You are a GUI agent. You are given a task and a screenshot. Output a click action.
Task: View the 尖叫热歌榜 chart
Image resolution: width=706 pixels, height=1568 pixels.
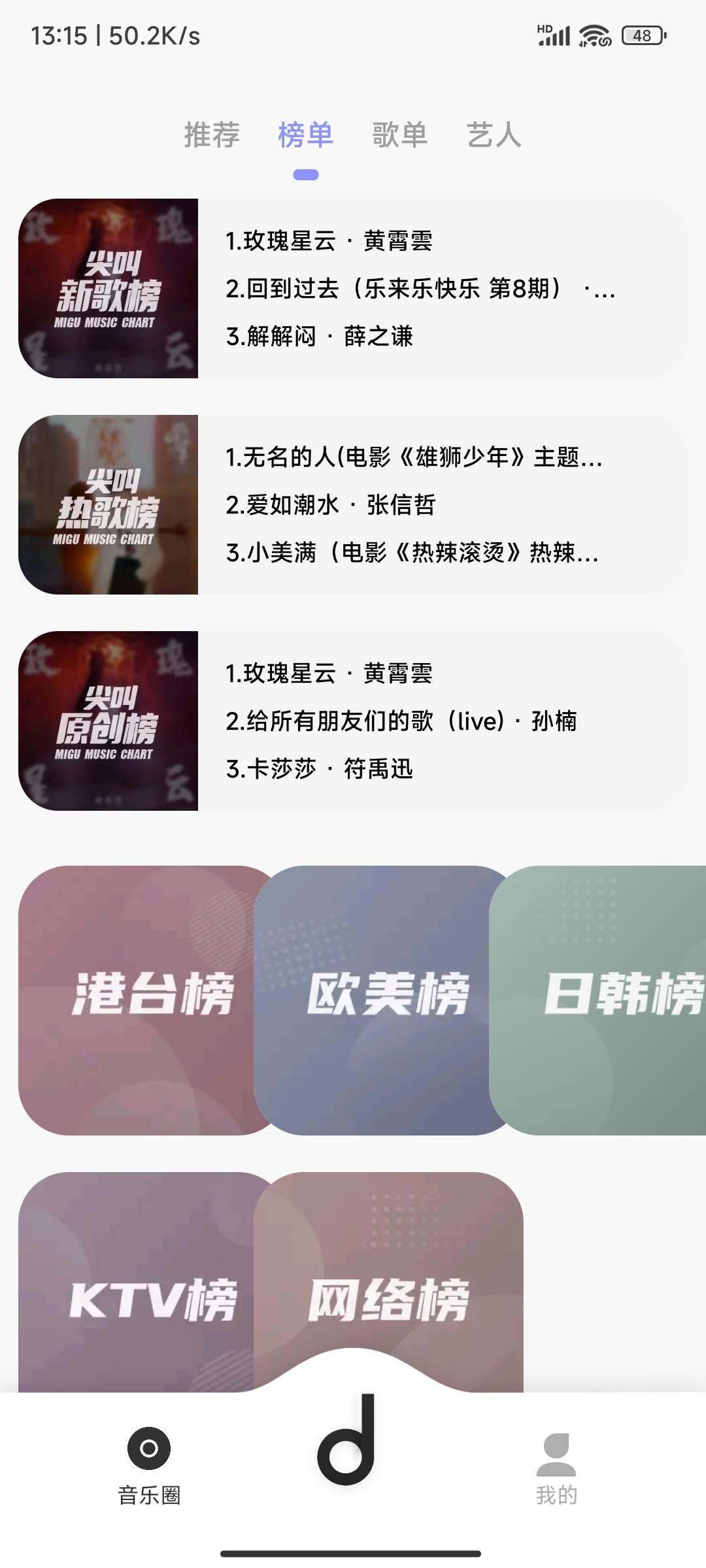[109, 504]
